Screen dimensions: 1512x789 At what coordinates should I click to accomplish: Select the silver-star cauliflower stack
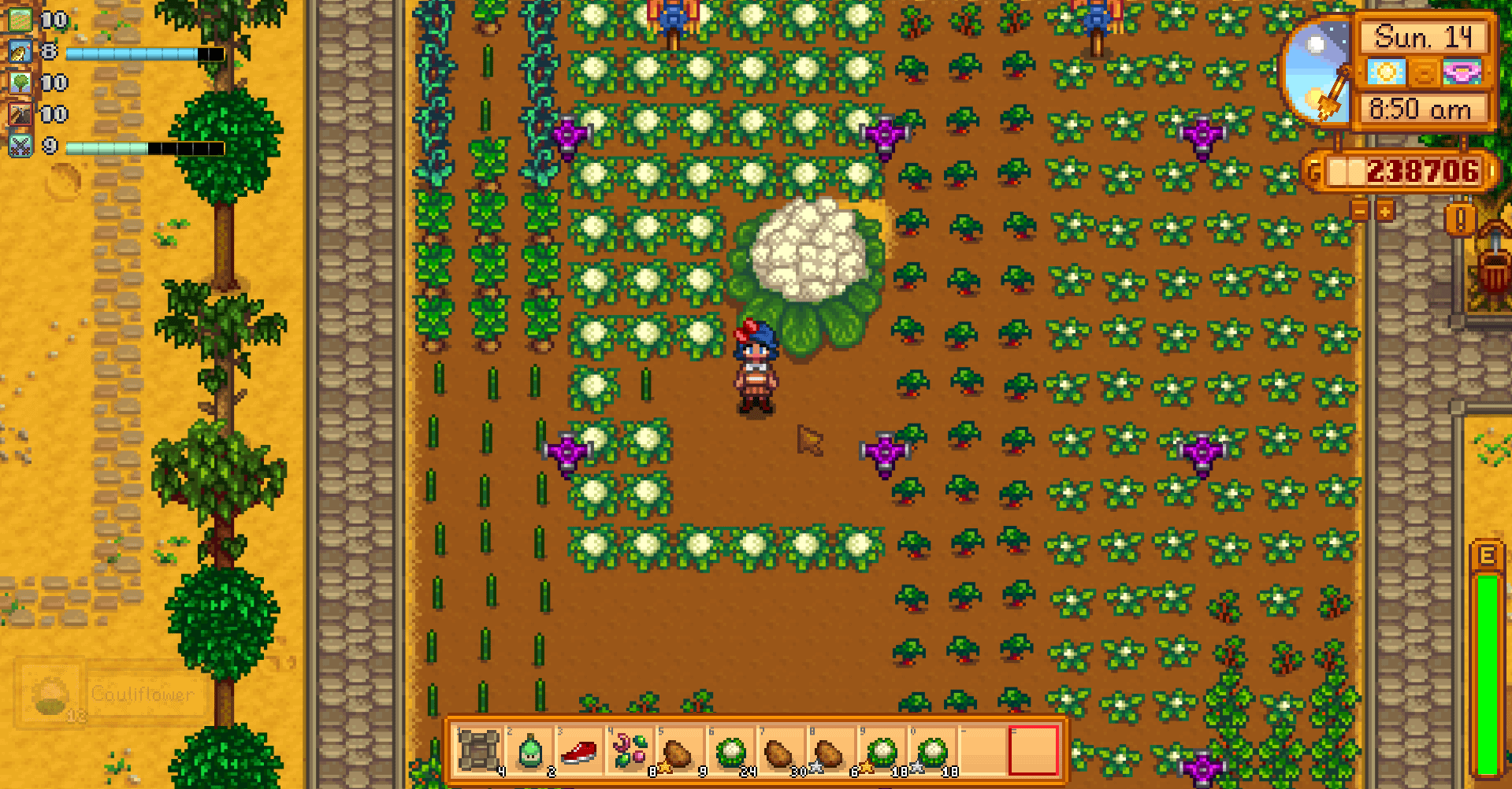(932, 751)
